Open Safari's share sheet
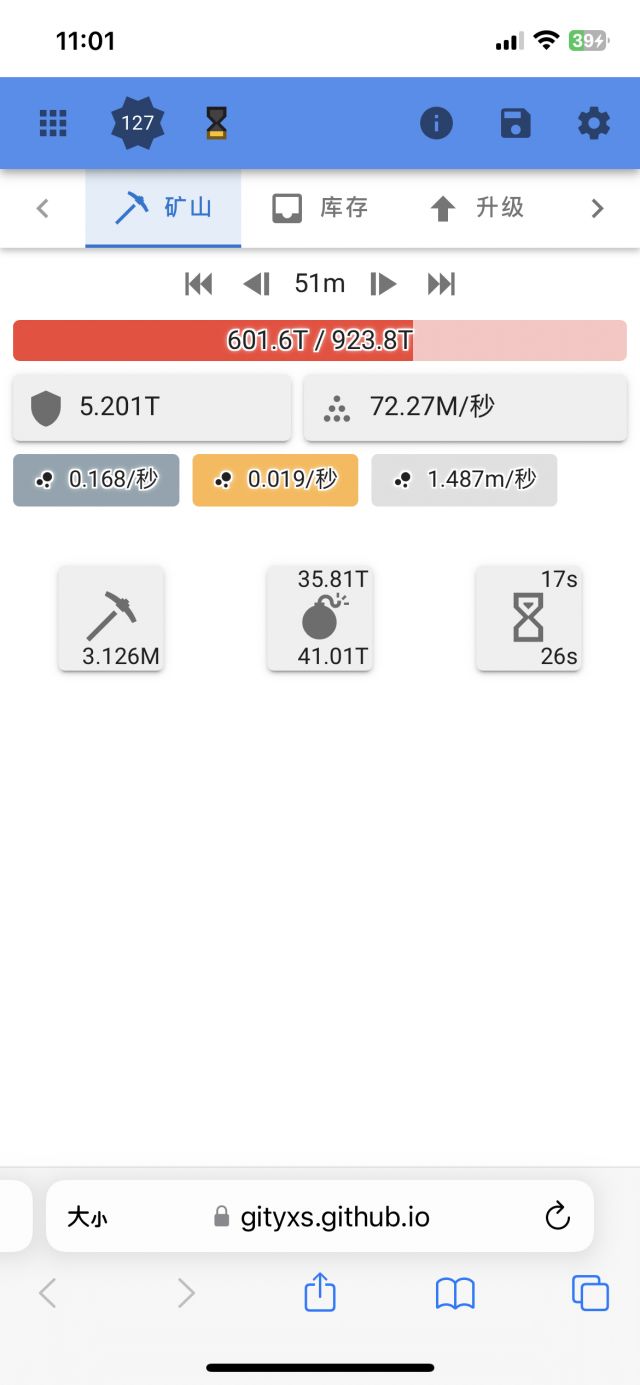The image size is (640, 1385). 320,1293
